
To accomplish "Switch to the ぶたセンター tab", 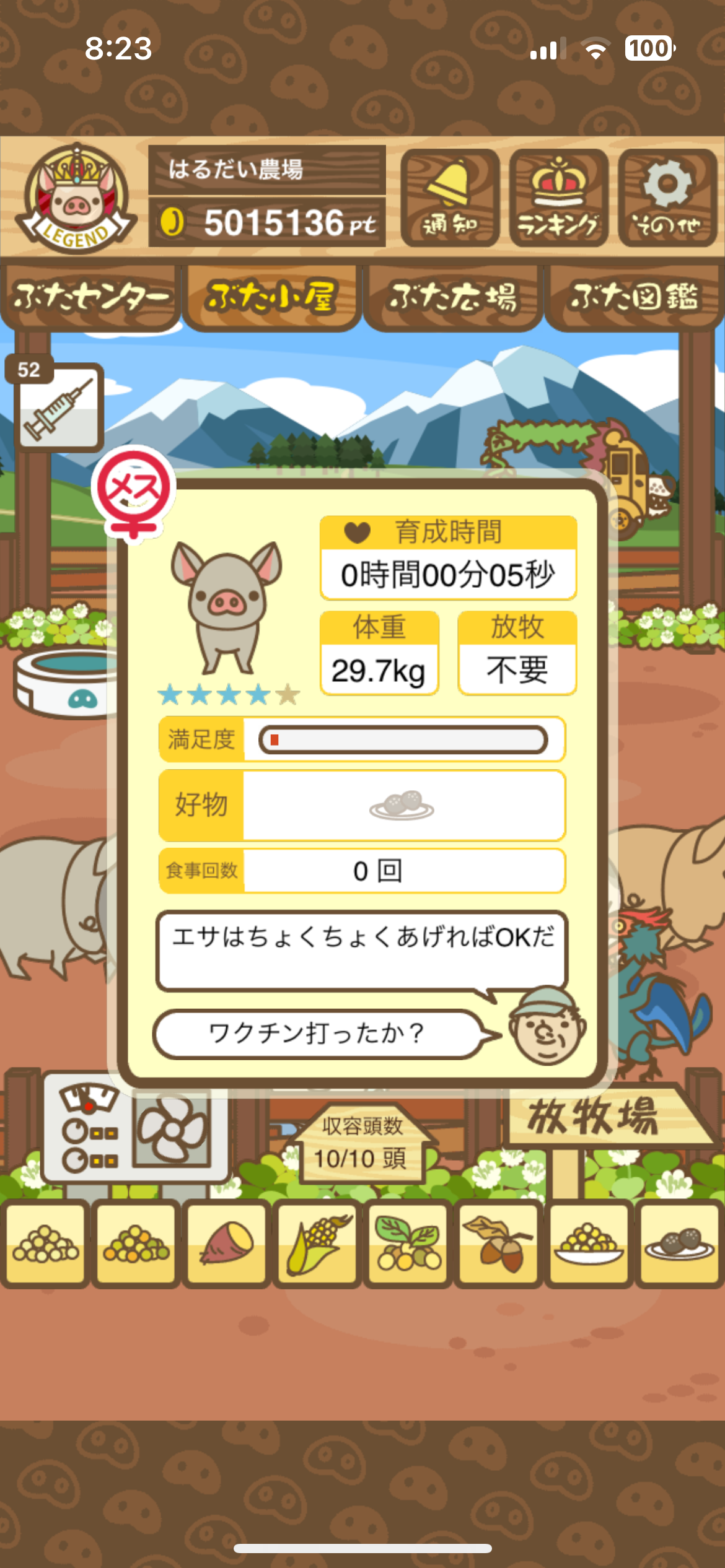I will point(90,297).
